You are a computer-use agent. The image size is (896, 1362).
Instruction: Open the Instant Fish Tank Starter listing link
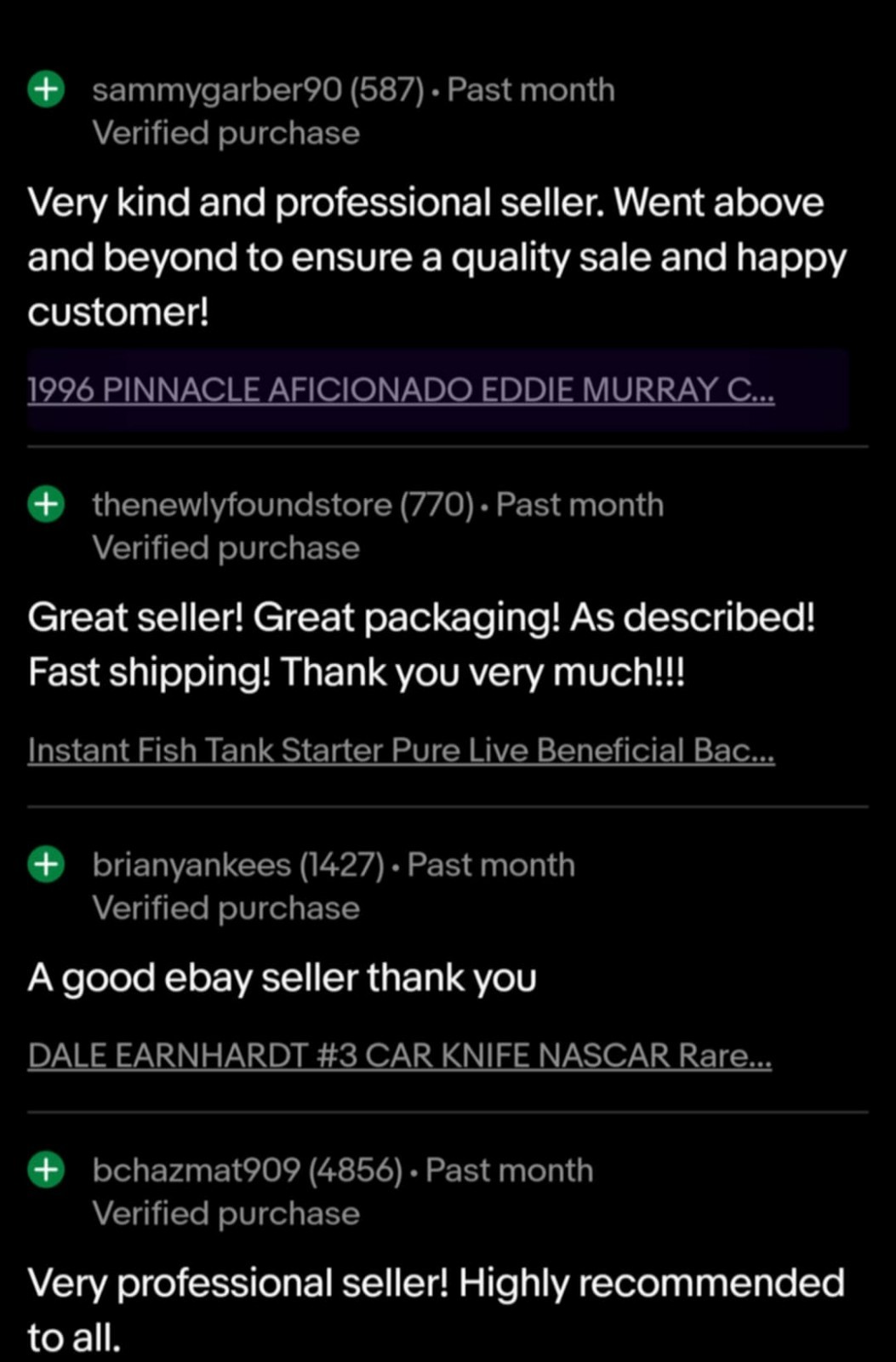(x=400, y=751)
